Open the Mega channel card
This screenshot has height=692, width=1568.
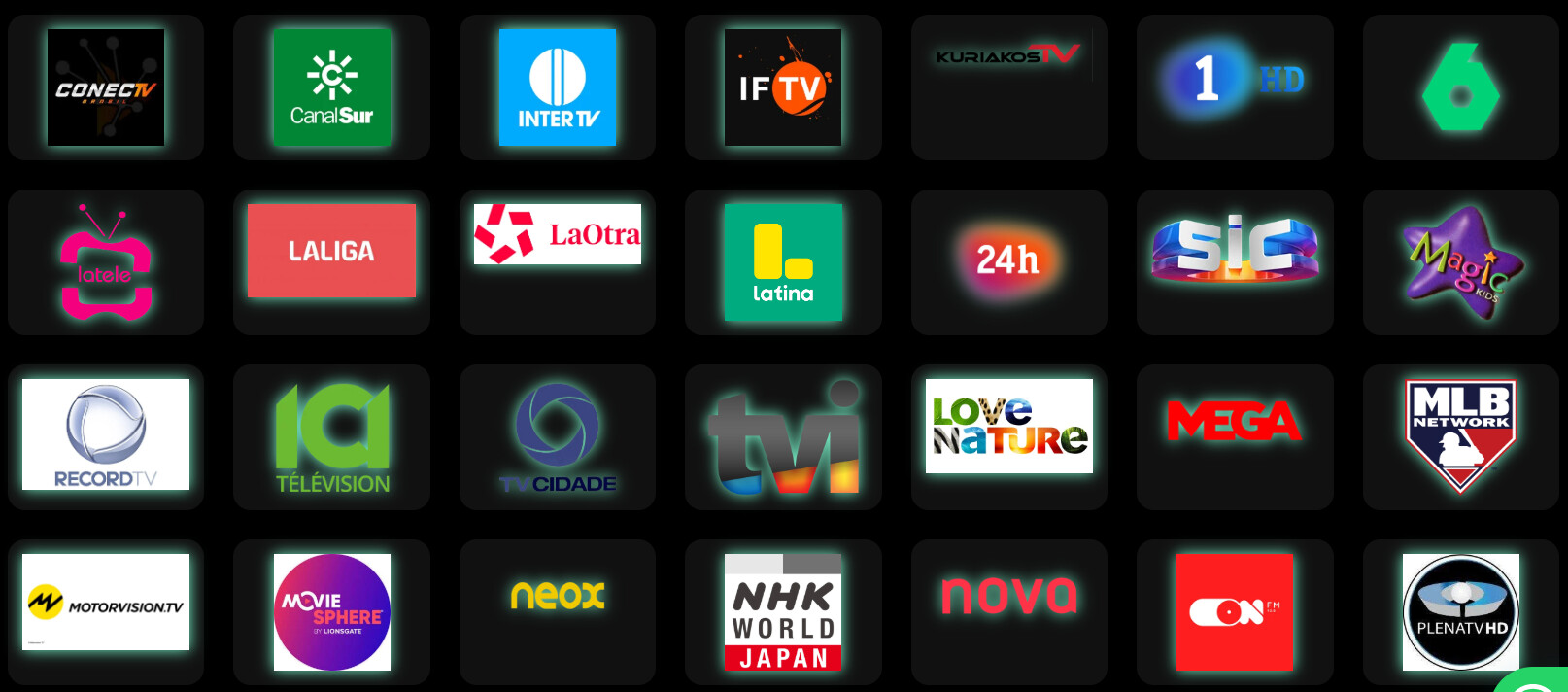1235,422
